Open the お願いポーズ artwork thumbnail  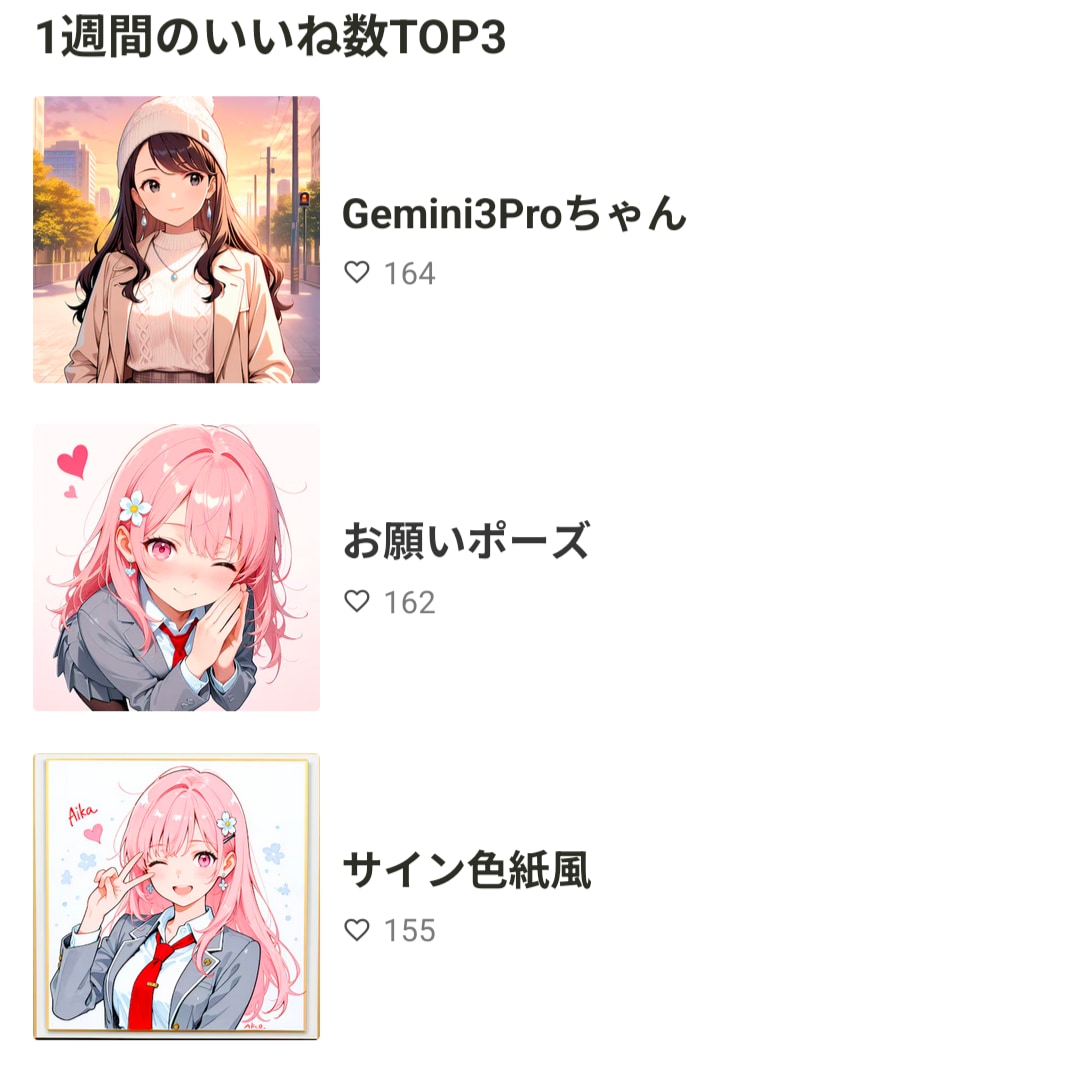176,568
